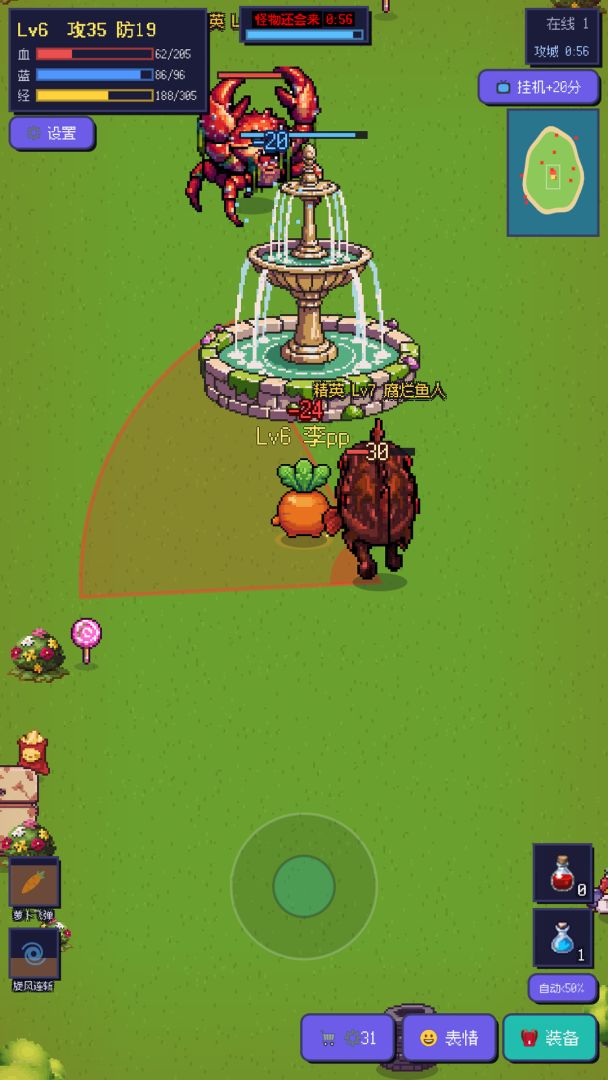Open the island minimap
Viewport: 608px width, 1080px height.
tap(553, 172)
